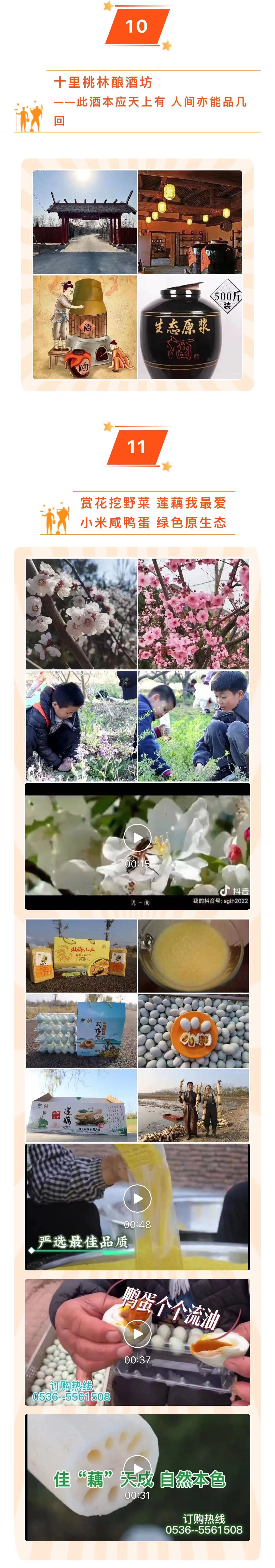Play the 00:31 lotus root video
Viewport: 275px width, 1568px height.
137,1467
